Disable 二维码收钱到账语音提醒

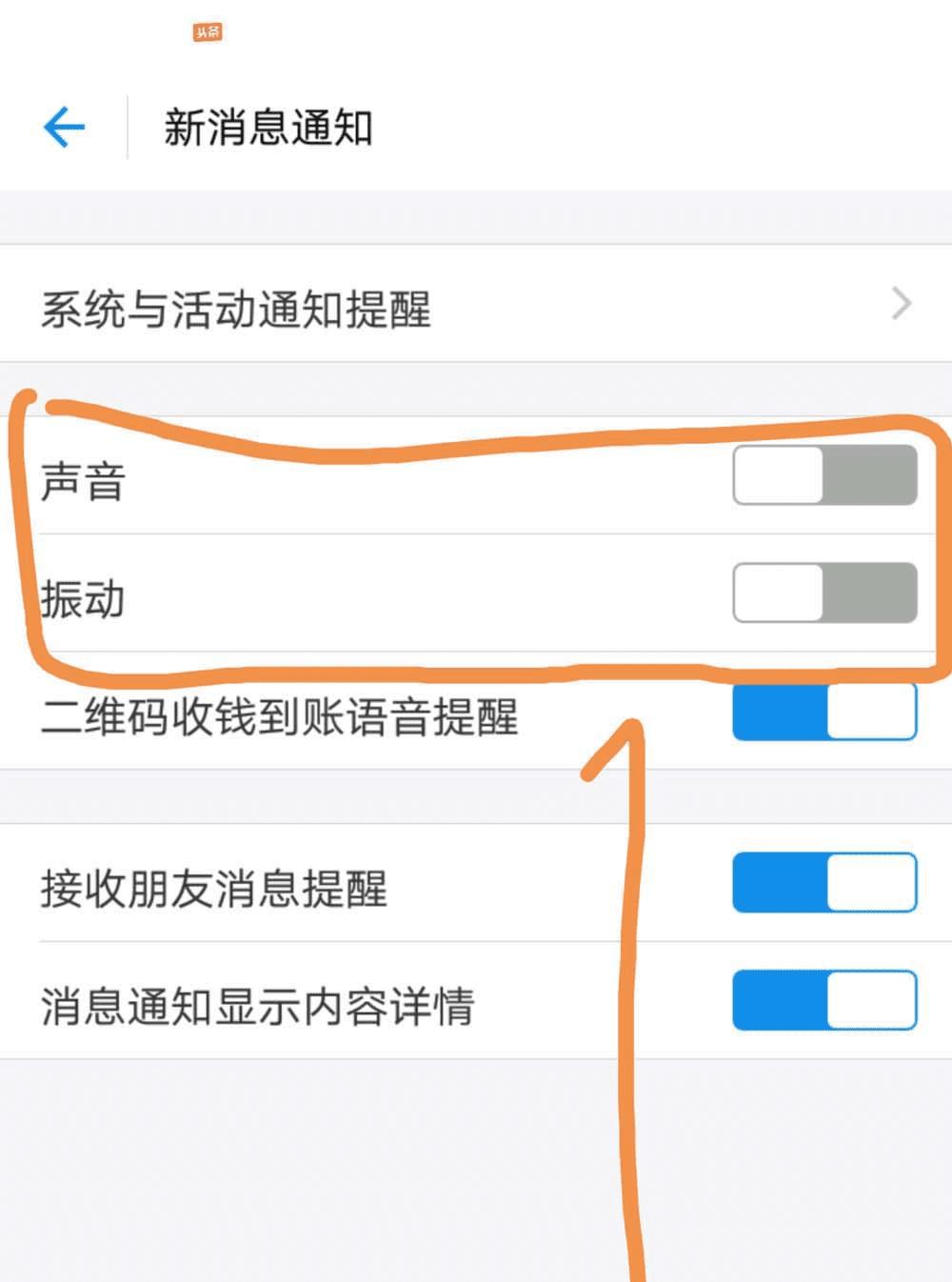tap(824, 711)
